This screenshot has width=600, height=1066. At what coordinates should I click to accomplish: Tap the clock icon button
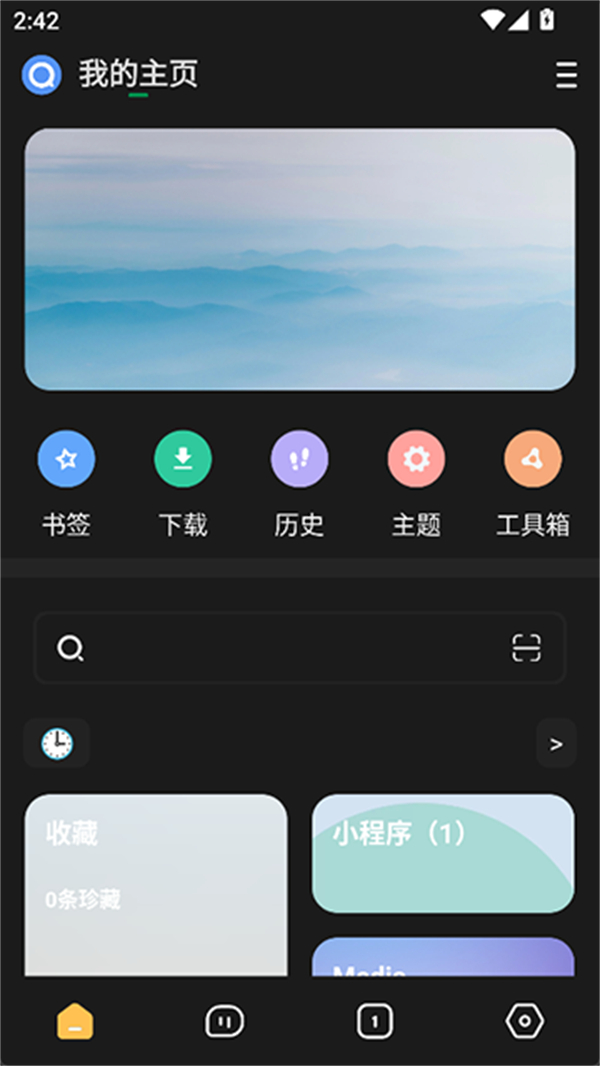pyautogui.click(x=57, y=743)
